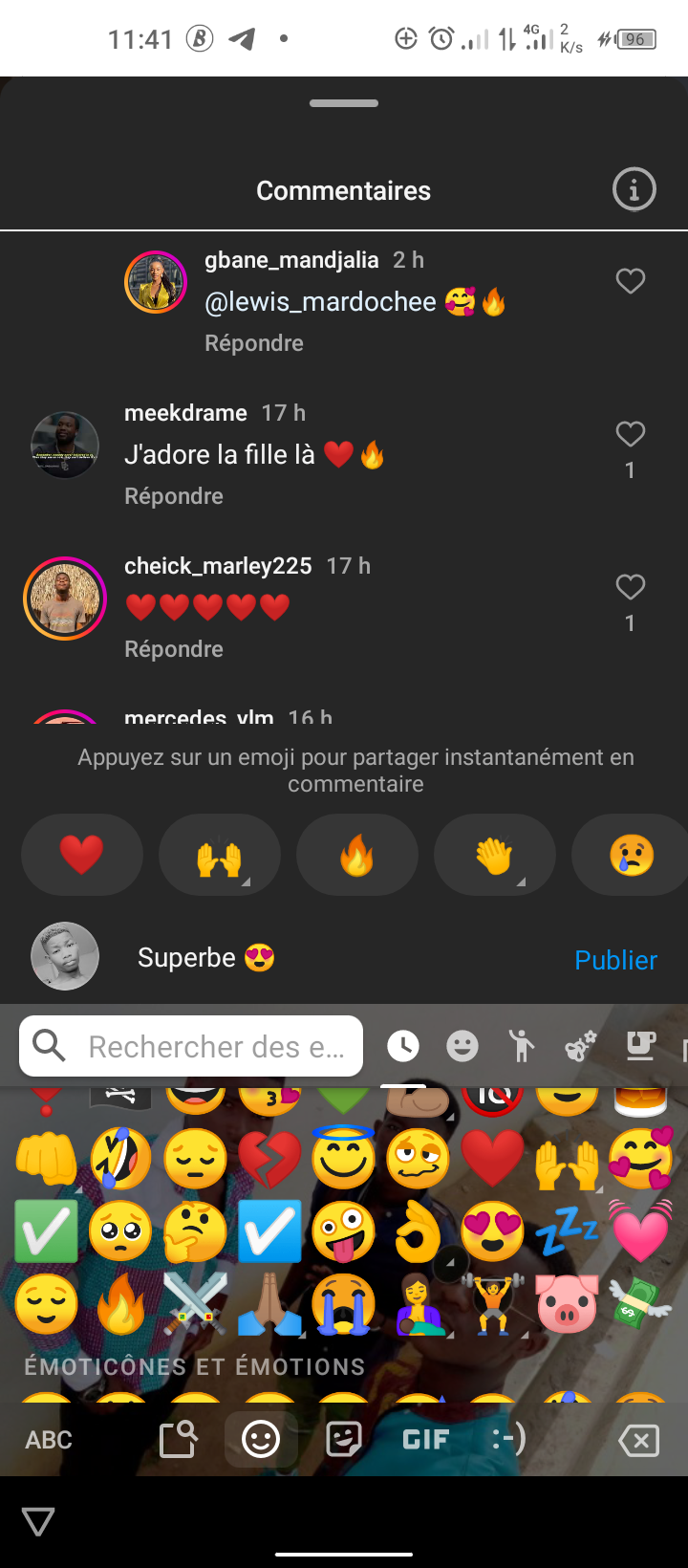688x1568 pixels.
Task: Like meekdrame's comment
Action: click(630, 434)
